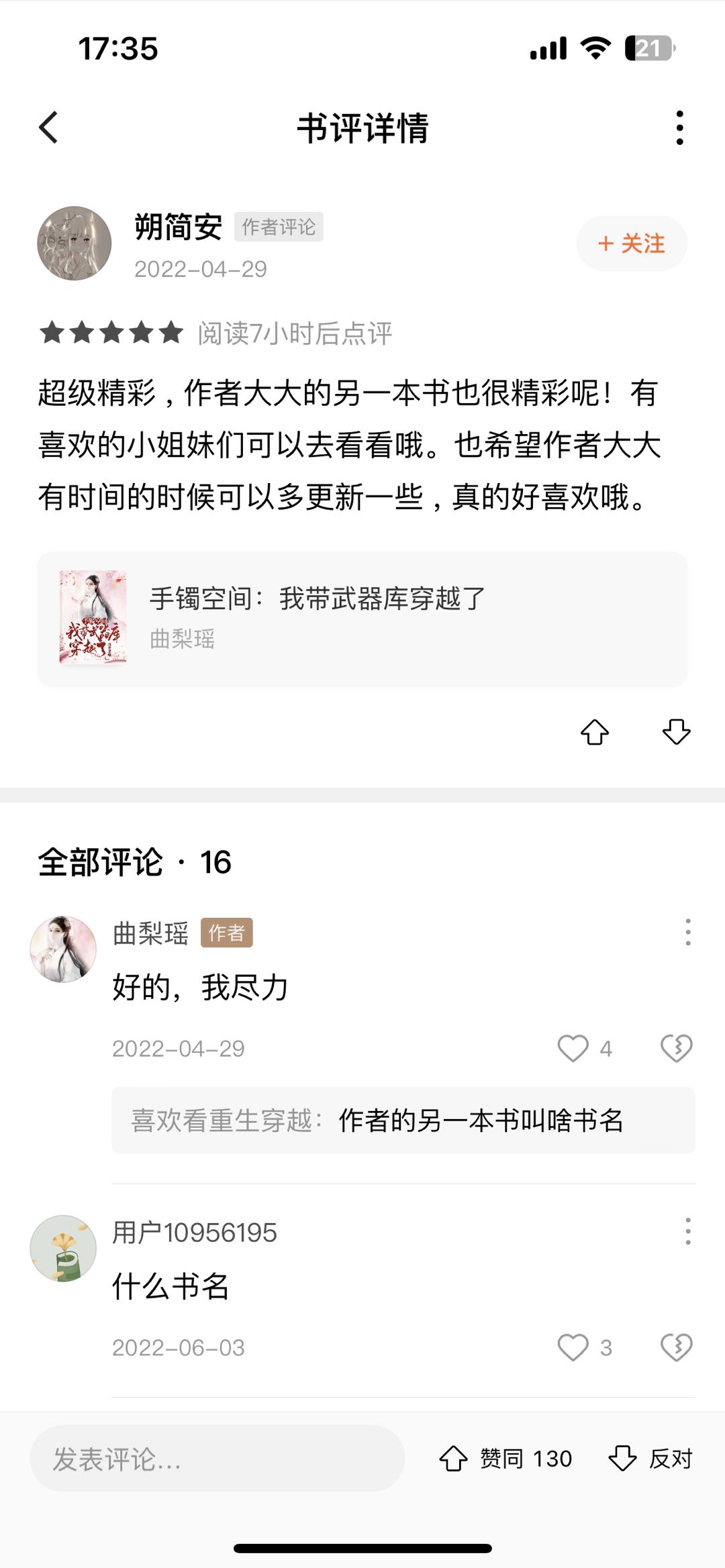Tap 反对 in the bottom bar

[650, 1459]
